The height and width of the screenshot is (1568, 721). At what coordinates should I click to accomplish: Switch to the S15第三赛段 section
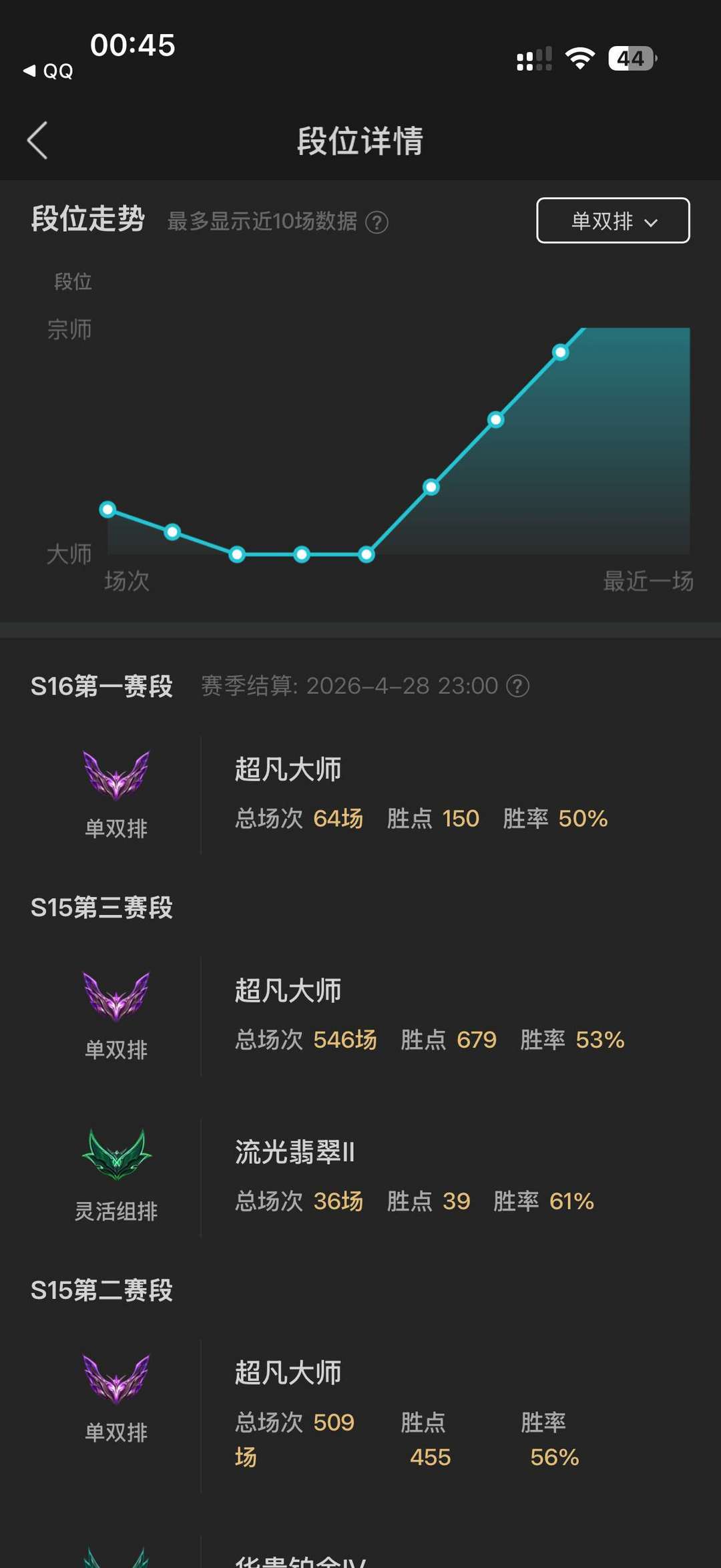coord(101,908)
